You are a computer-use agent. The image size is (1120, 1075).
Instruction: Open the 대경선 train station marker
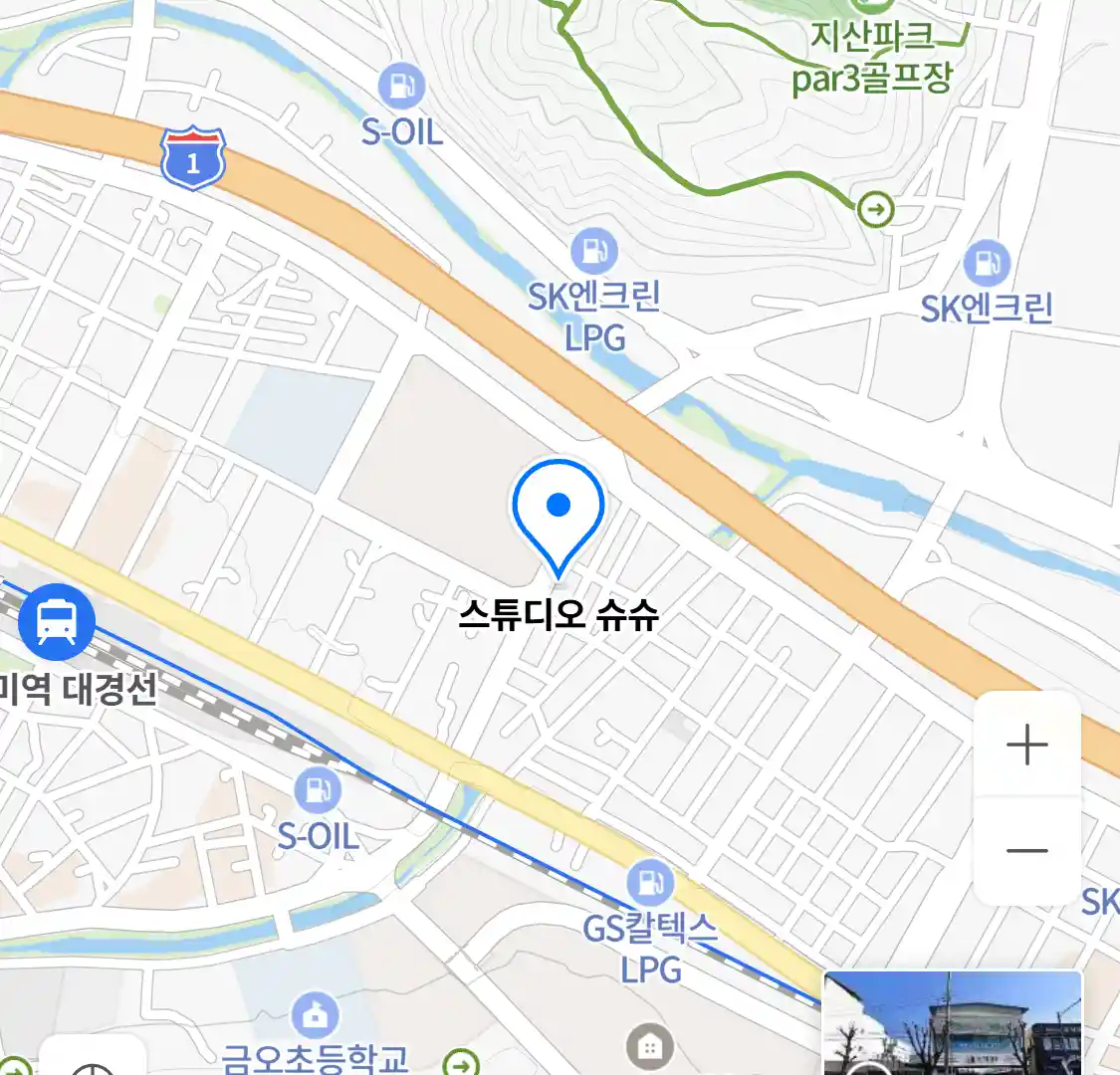pos(57,623)
